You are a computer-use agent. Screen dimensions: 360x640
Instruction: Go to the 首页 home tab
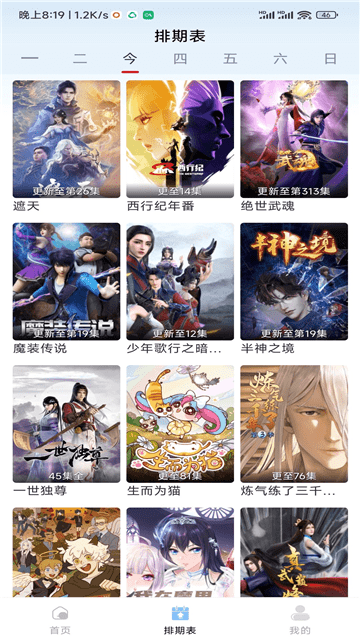[x=60, y=620]
